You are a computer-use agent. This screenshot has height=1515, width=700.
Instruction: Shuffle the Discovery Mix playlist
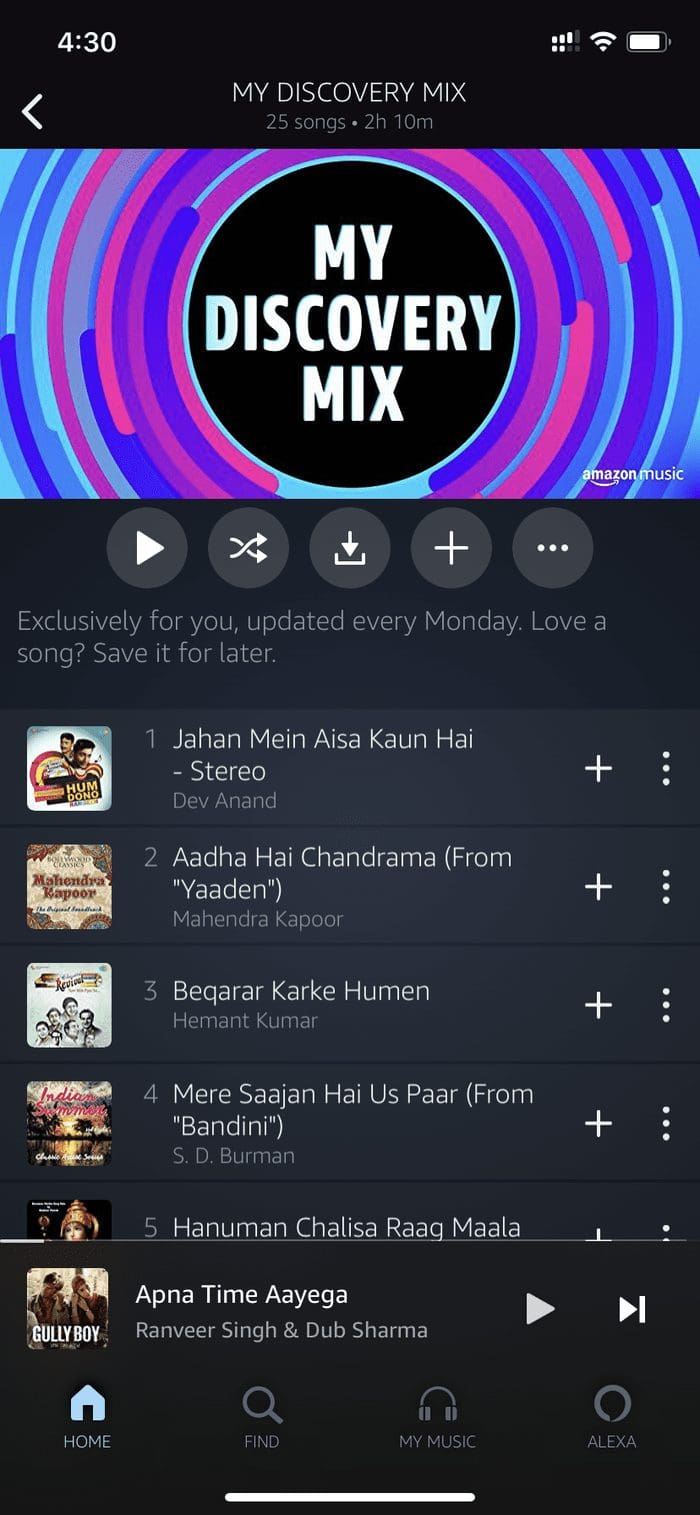(x=248, y=548)
